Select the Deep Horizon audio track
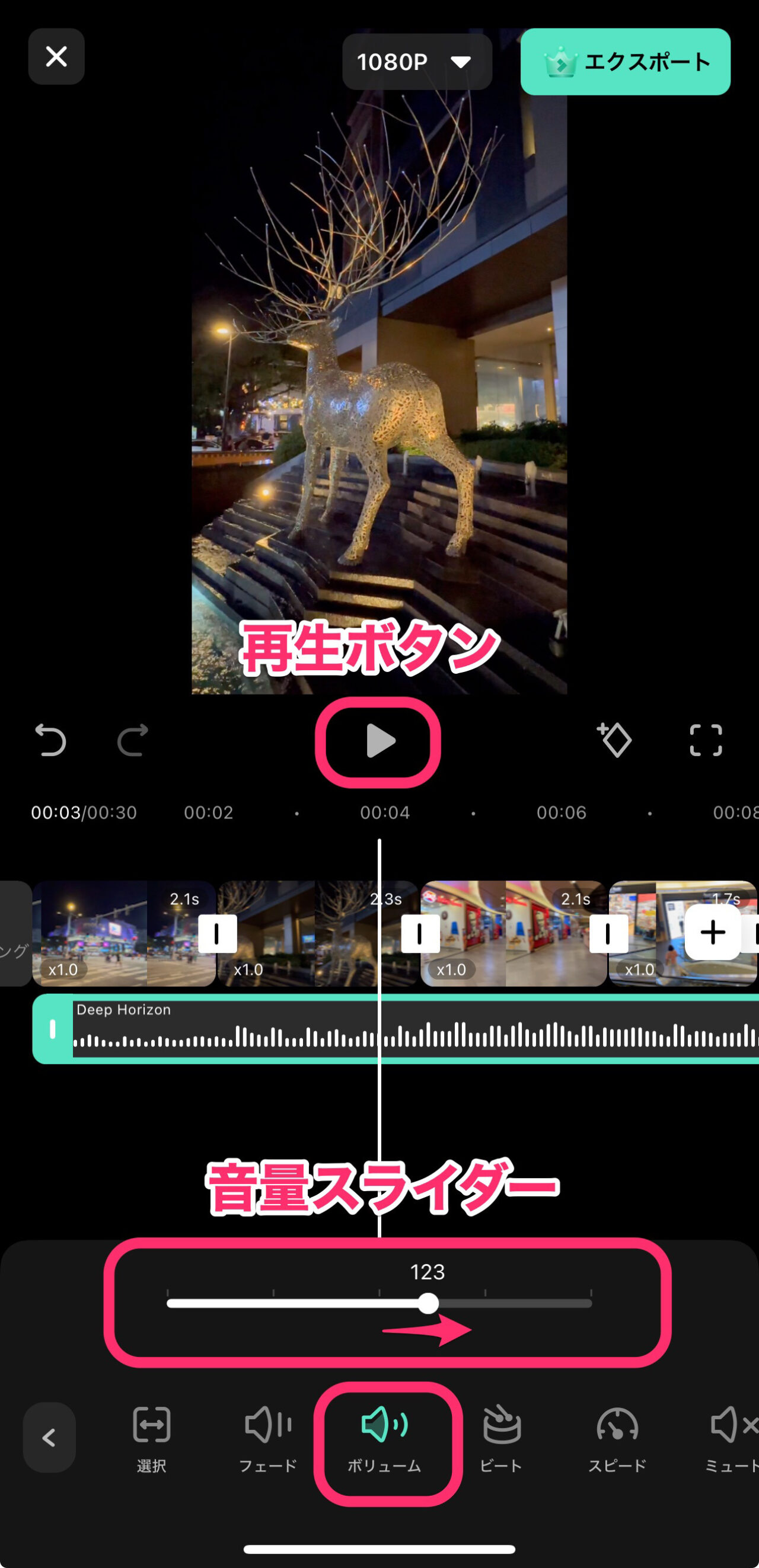 click(x=396, y=1029)
